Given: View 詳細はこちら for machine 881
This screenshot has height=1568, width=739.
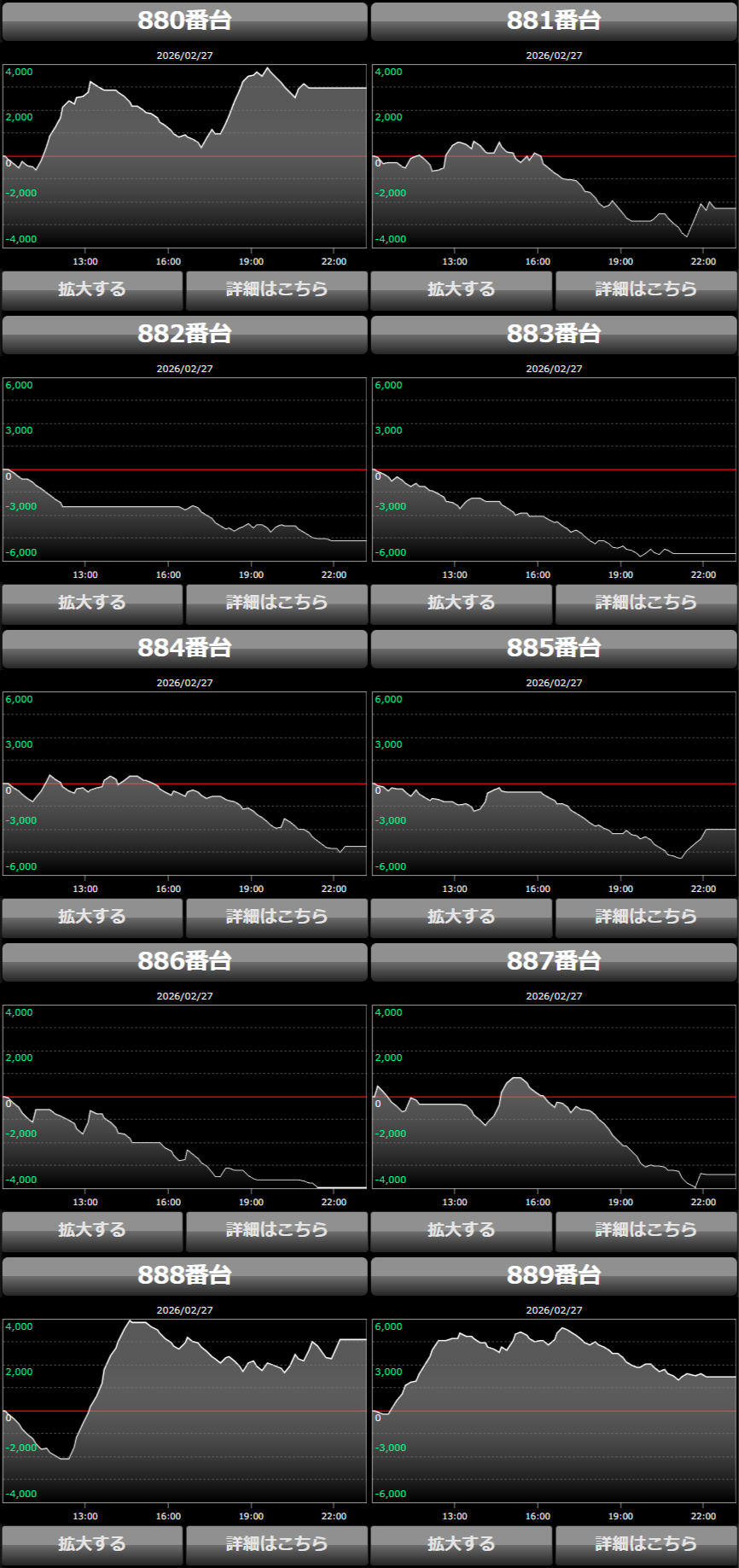Looking at the screenshot, I should [646, 289].
